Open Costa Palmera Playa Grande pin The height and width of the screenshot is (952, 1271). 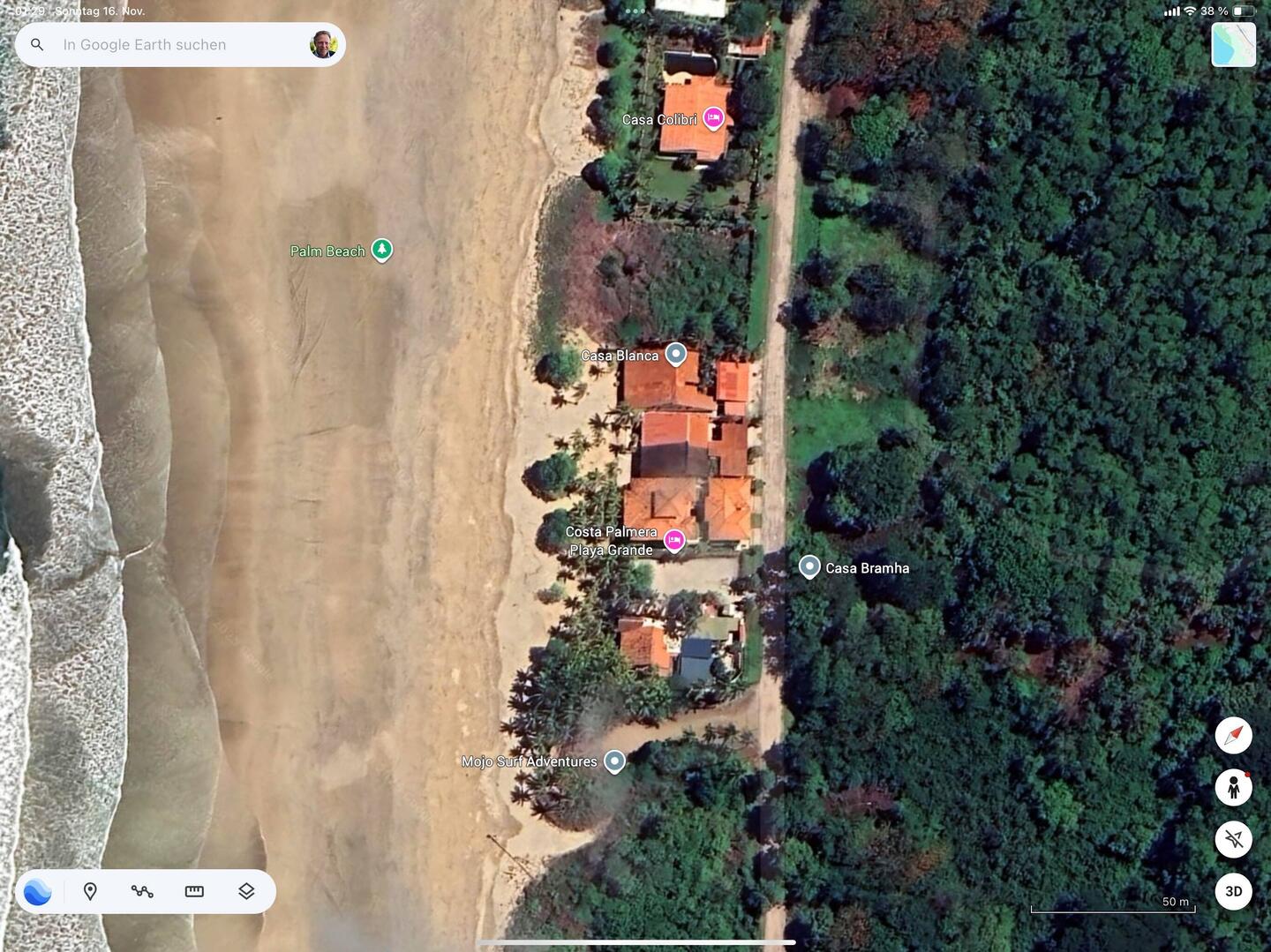pos(674,540)
